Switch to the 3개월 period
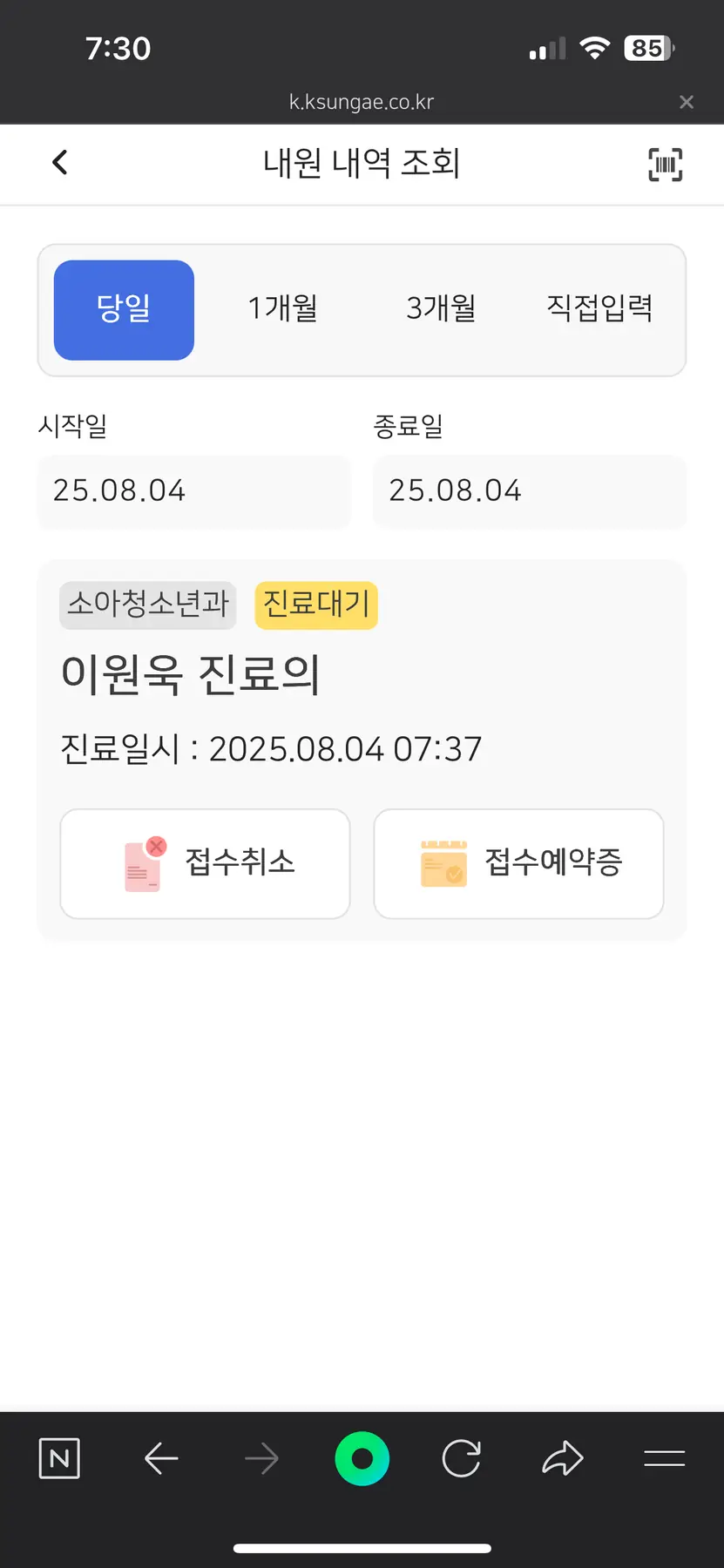 441,309
